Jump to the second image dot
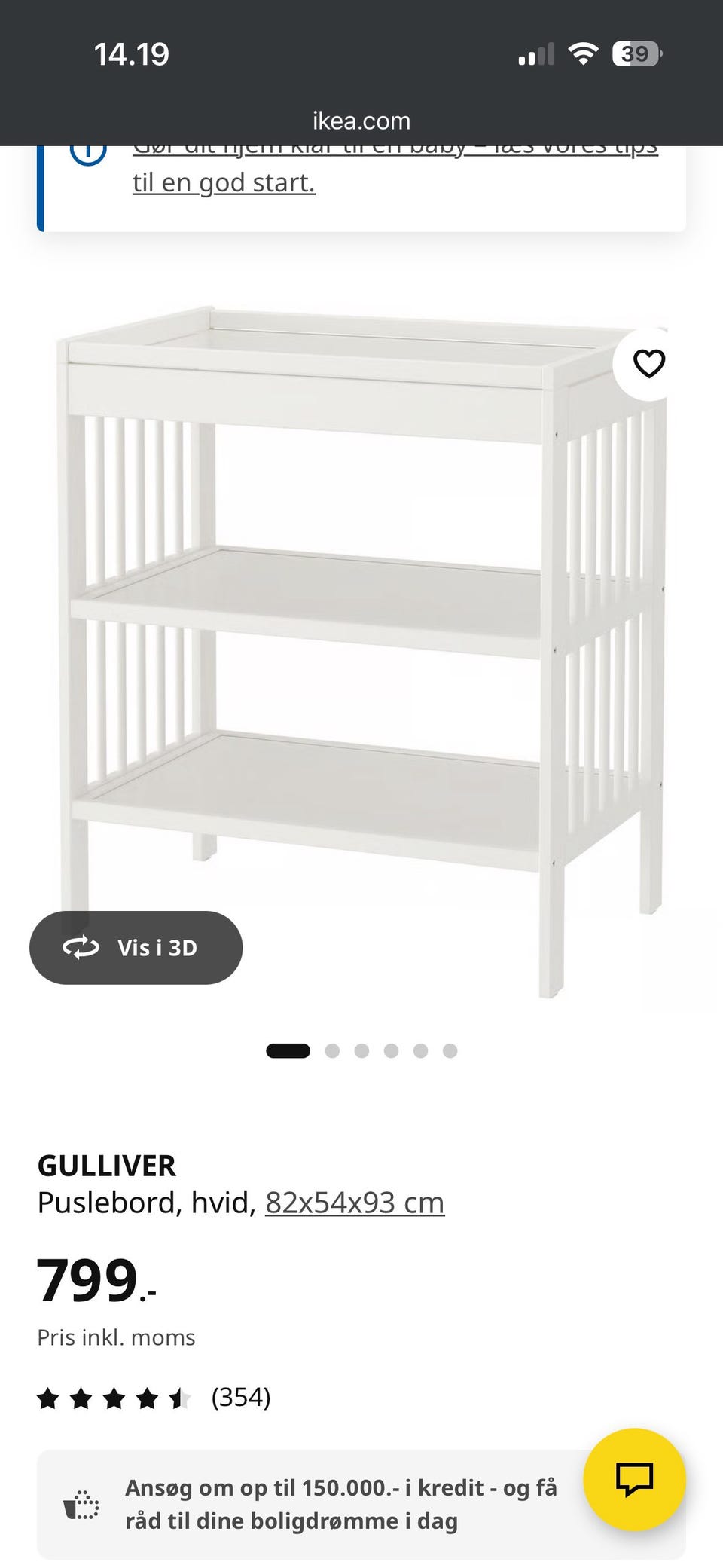 [x=332, y=1050]
